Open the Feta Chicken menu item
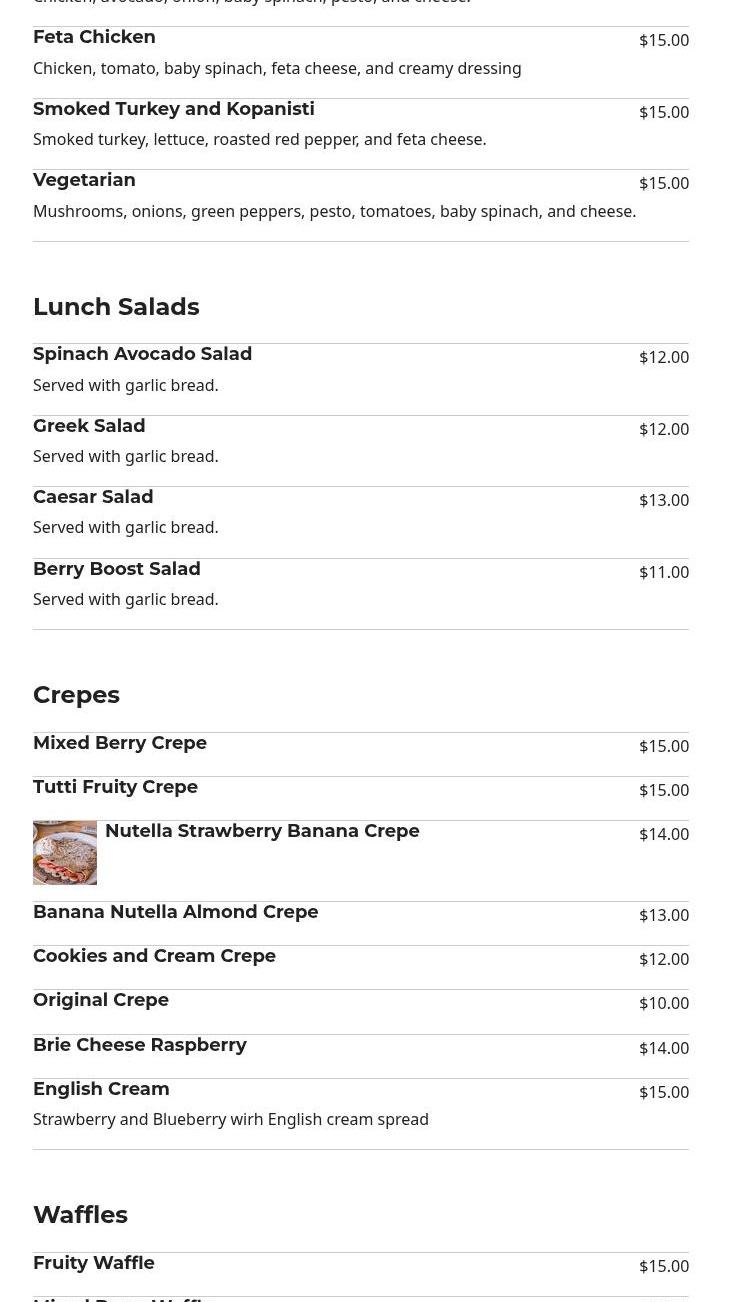The image size is (730, 1302). click(360, 62)
